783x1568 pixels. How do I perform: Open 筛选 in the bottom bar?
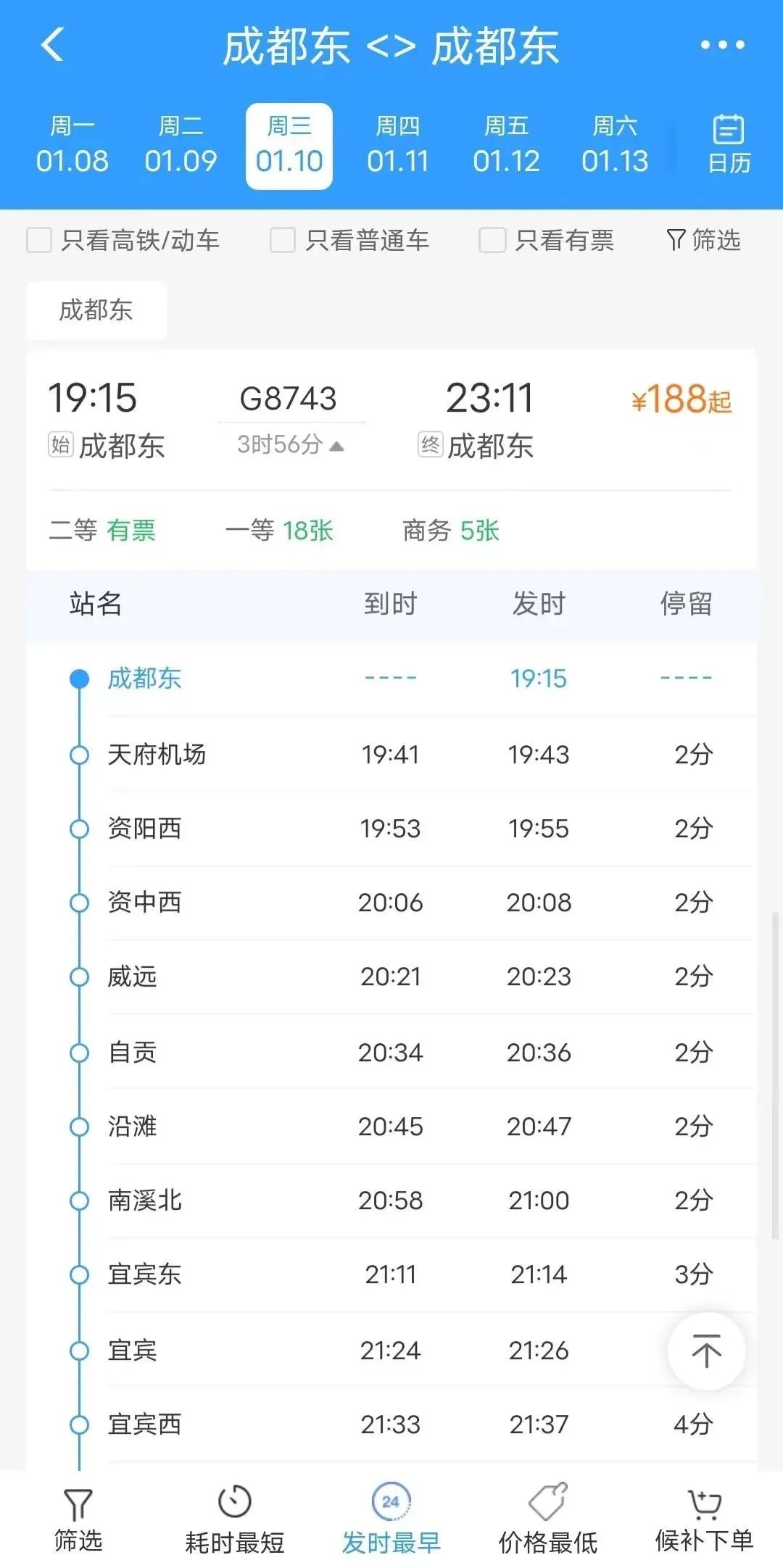click(78, 1519)
